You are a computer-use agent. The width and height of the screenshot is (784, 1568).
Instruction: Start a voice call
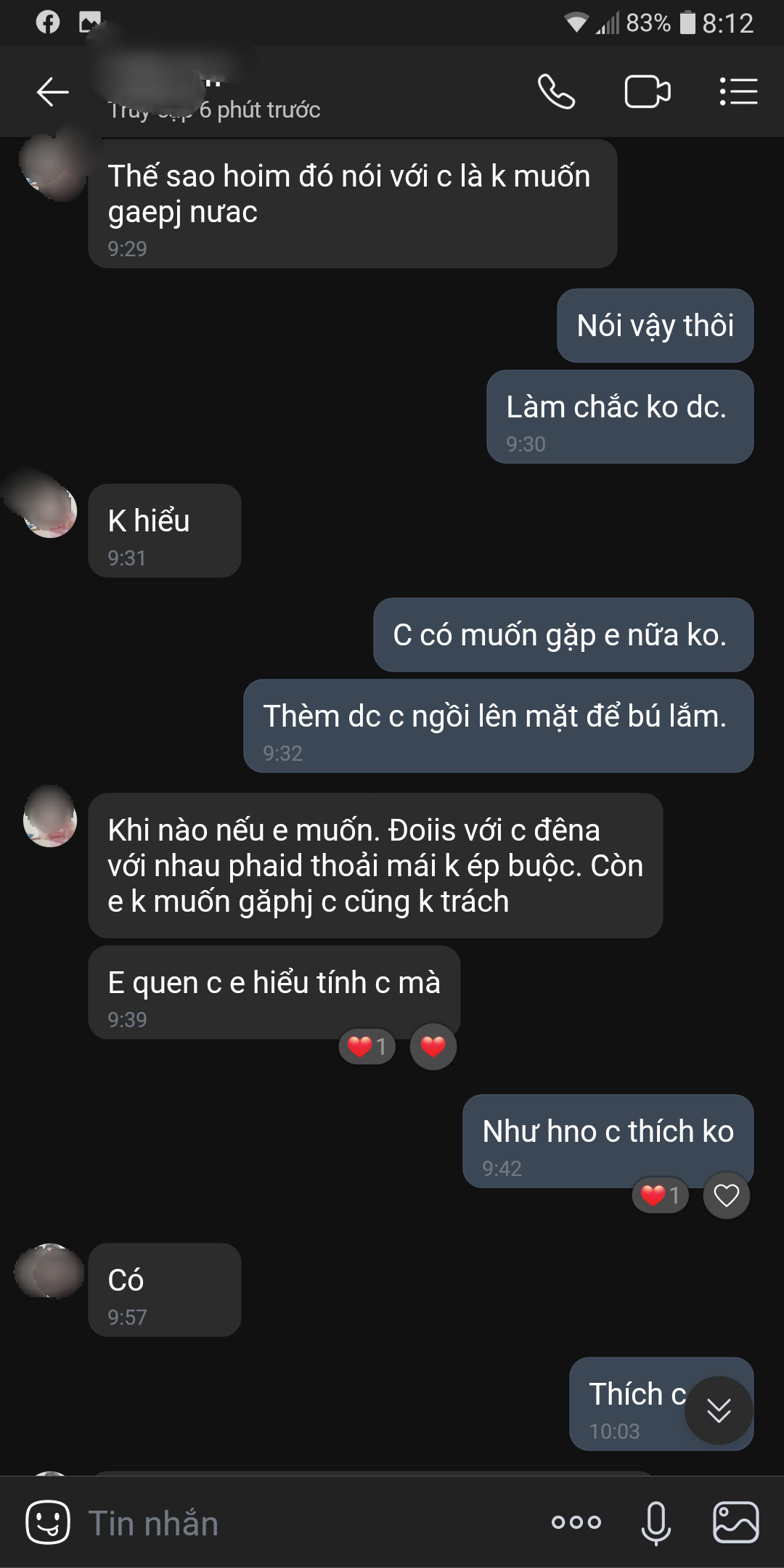point(556,92)
